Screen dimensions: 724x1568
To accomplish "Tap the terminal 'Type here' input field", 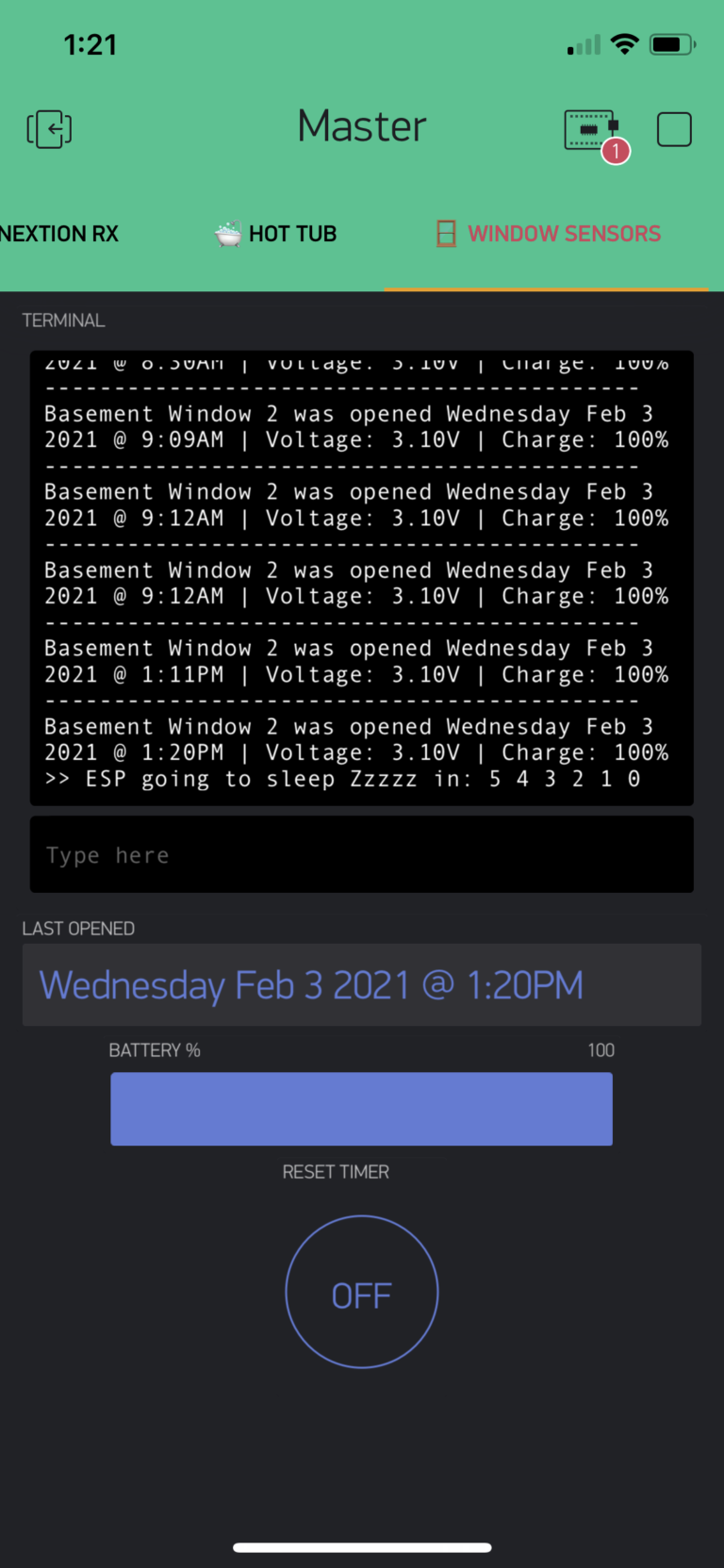I will [362, 855].
